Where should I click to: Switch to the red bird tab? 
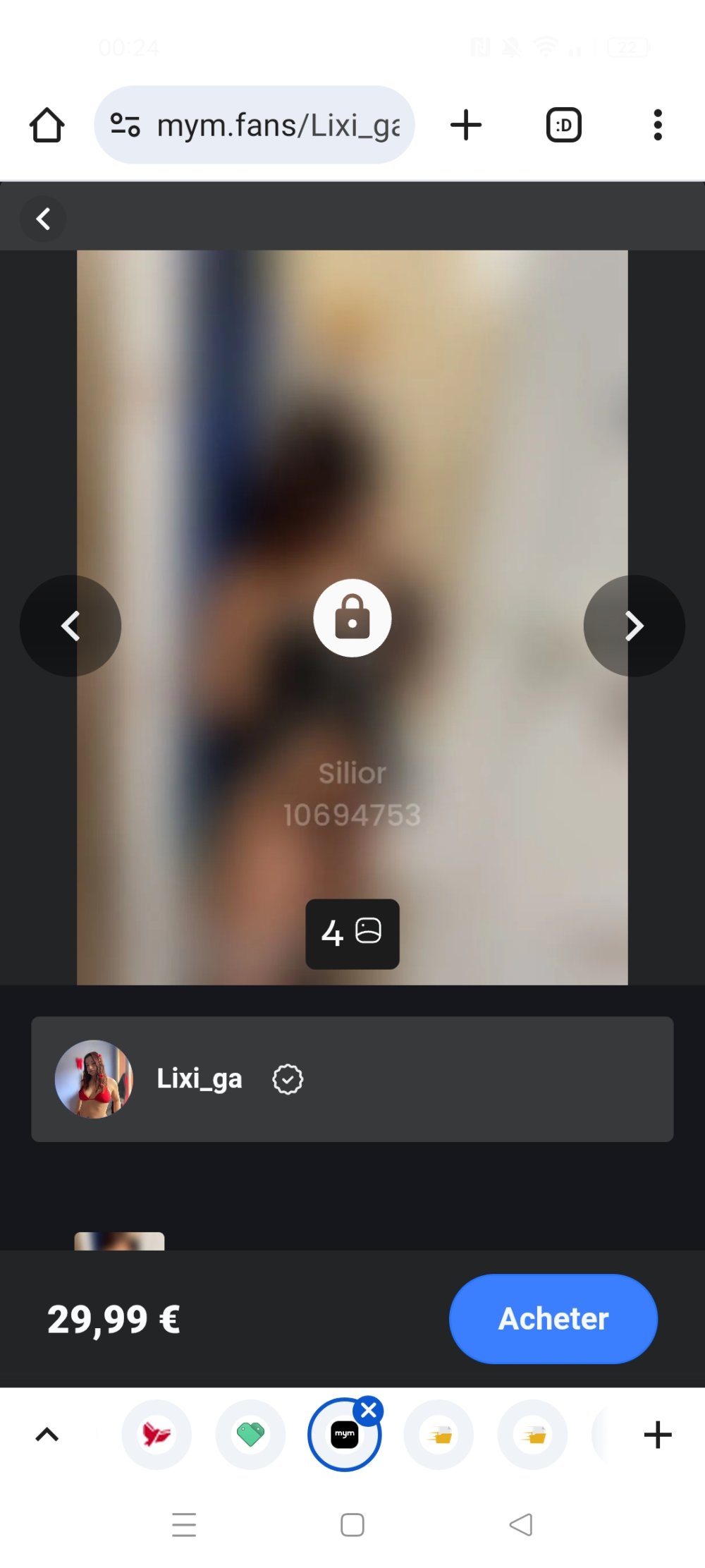tap(157, 1434)
